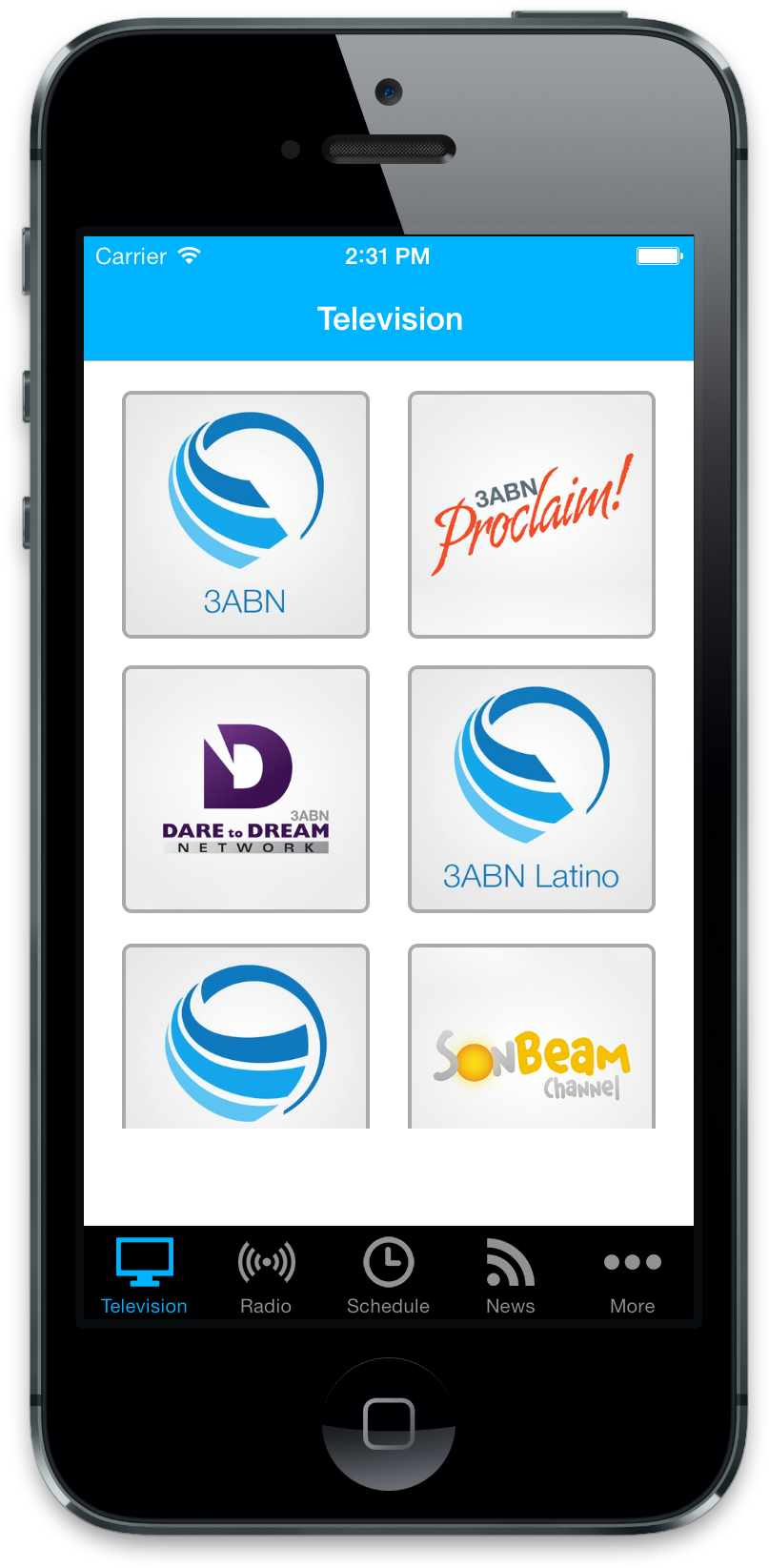Image resolution: width=769 pixels, height=1568 pixels.
Task: Open the Dare to Dream Network tile
Action: click(246, 789)
